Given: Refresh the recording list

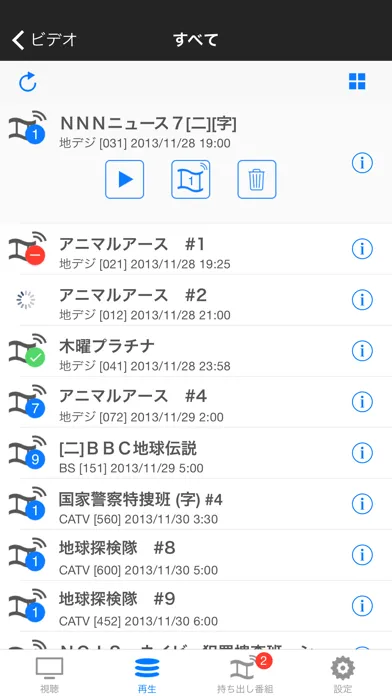Looking at the screenshot, I should pyautogui.click(x=28, y=83).
